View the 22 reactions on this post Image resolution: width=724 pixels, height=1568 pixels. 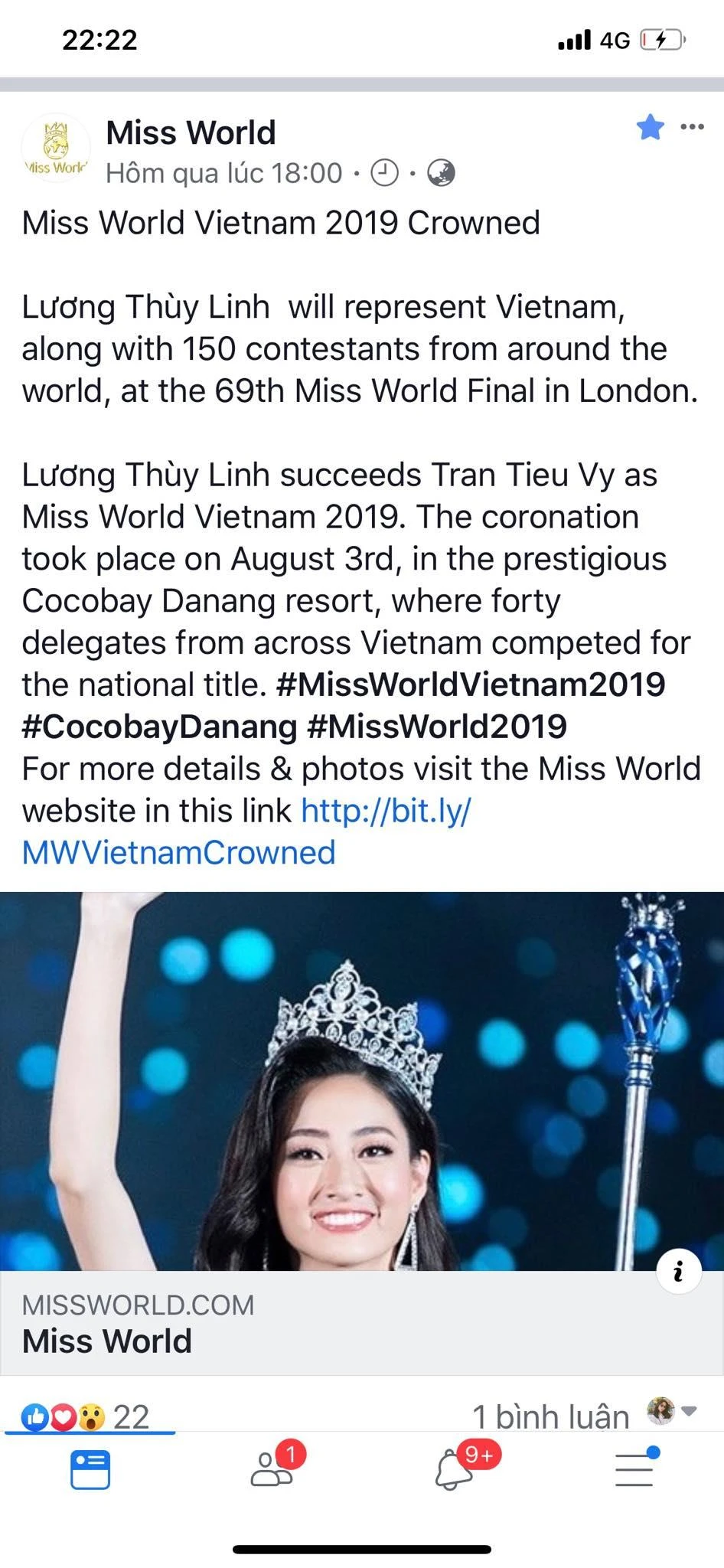coord(86,1417)
